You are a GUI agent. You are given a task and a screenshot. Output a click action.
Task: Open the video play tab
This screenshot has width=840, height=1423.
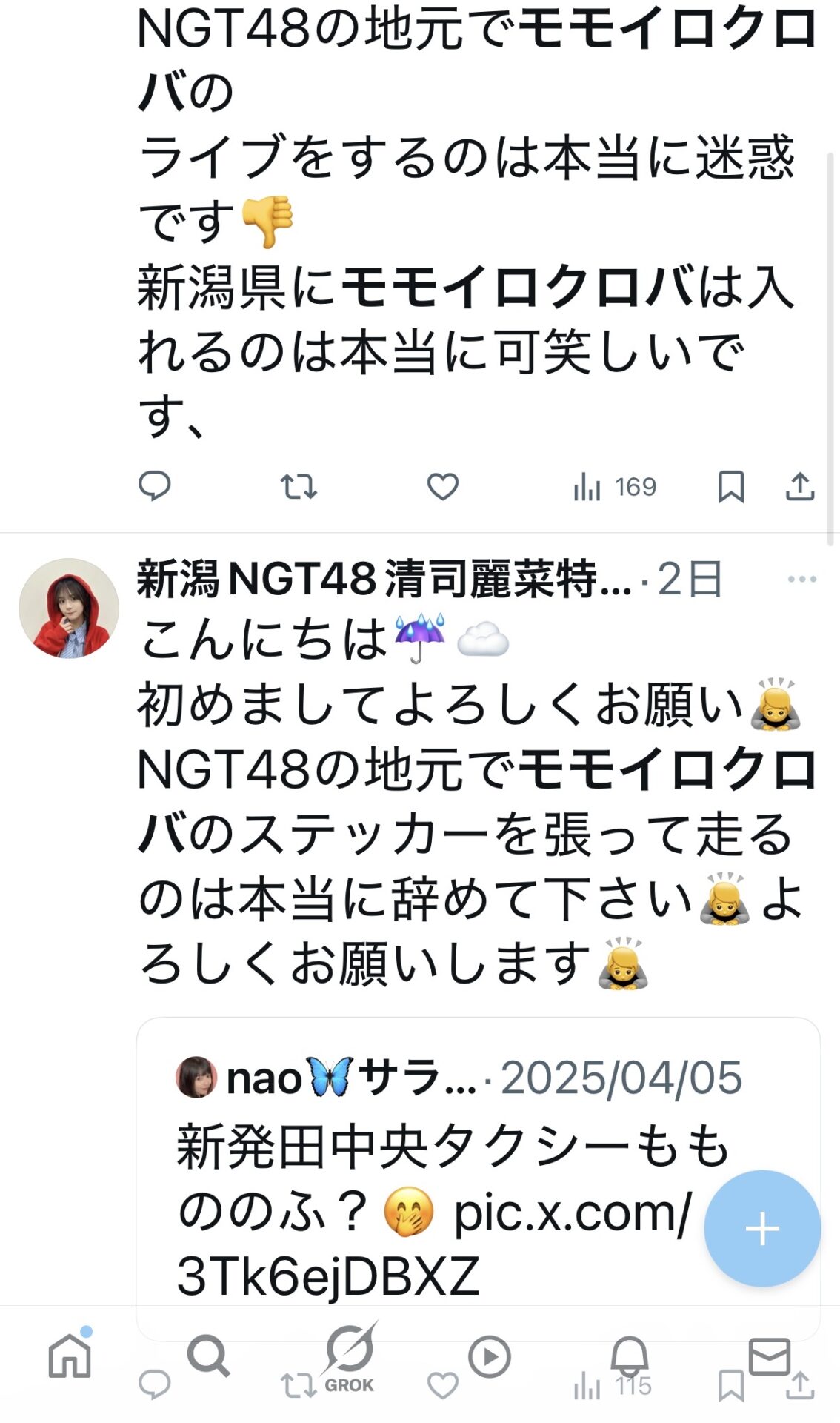click(489, 1356)
